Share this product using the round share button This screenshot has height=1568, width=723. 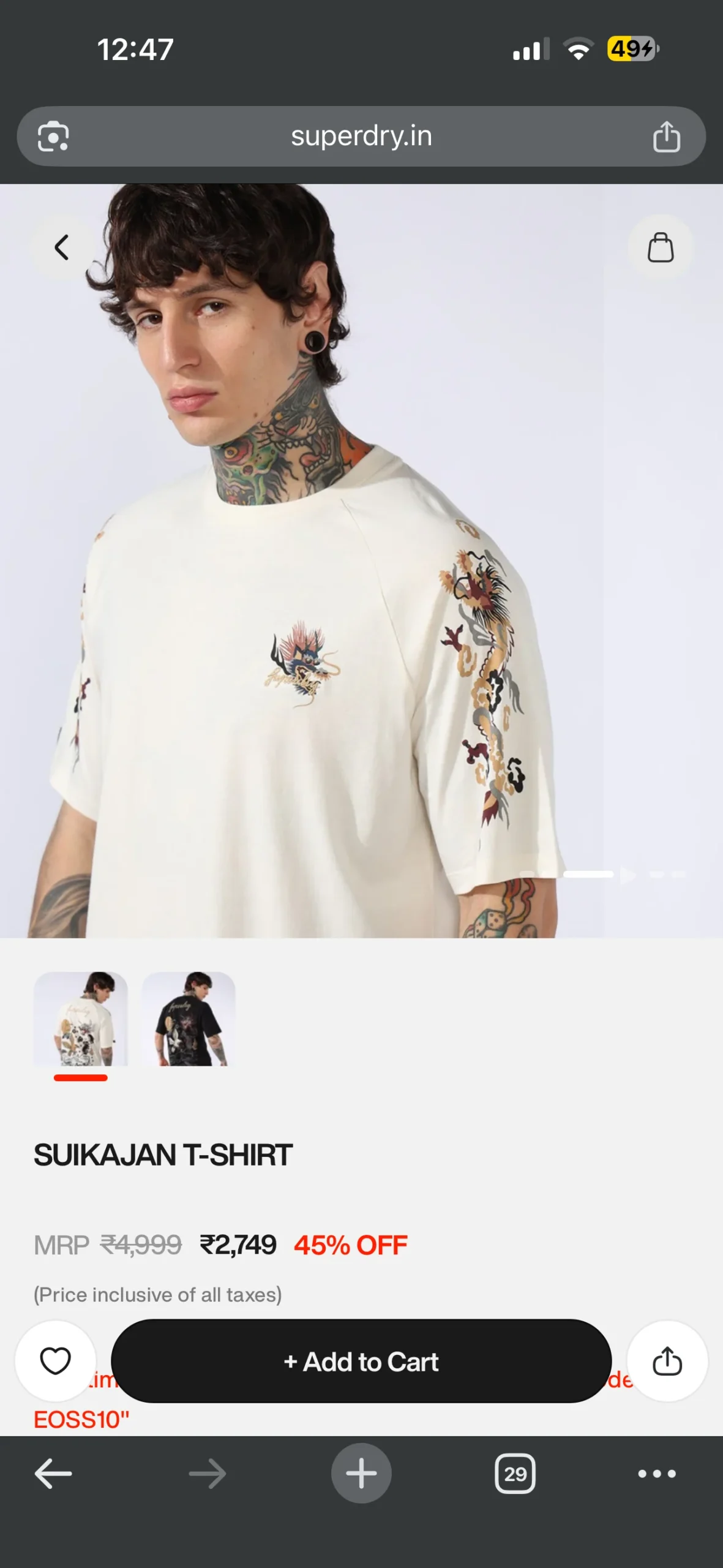[x=667, y=1361]
